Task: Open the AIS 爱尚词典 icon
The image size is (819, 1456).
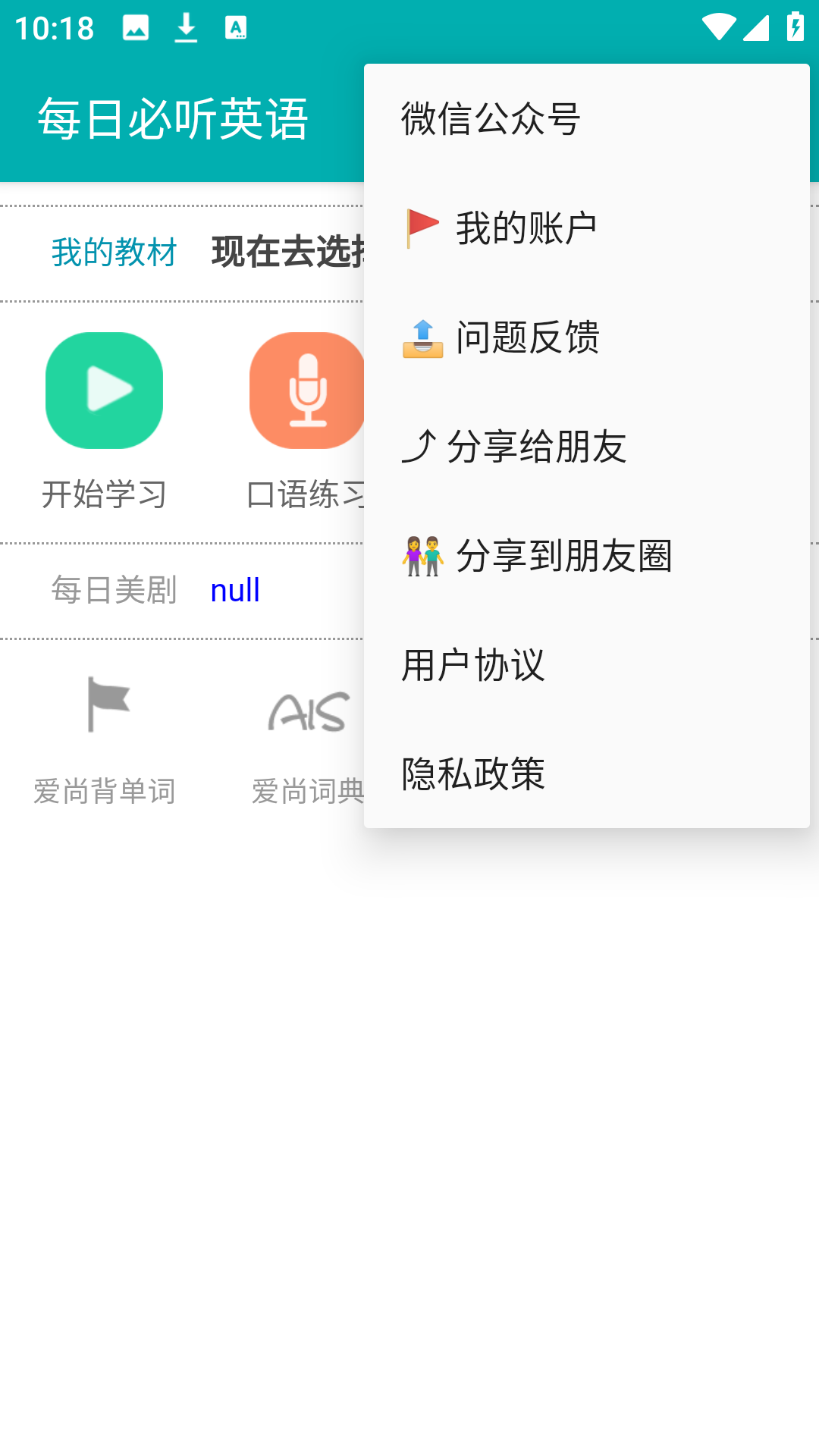Action: tap(306, 711)
